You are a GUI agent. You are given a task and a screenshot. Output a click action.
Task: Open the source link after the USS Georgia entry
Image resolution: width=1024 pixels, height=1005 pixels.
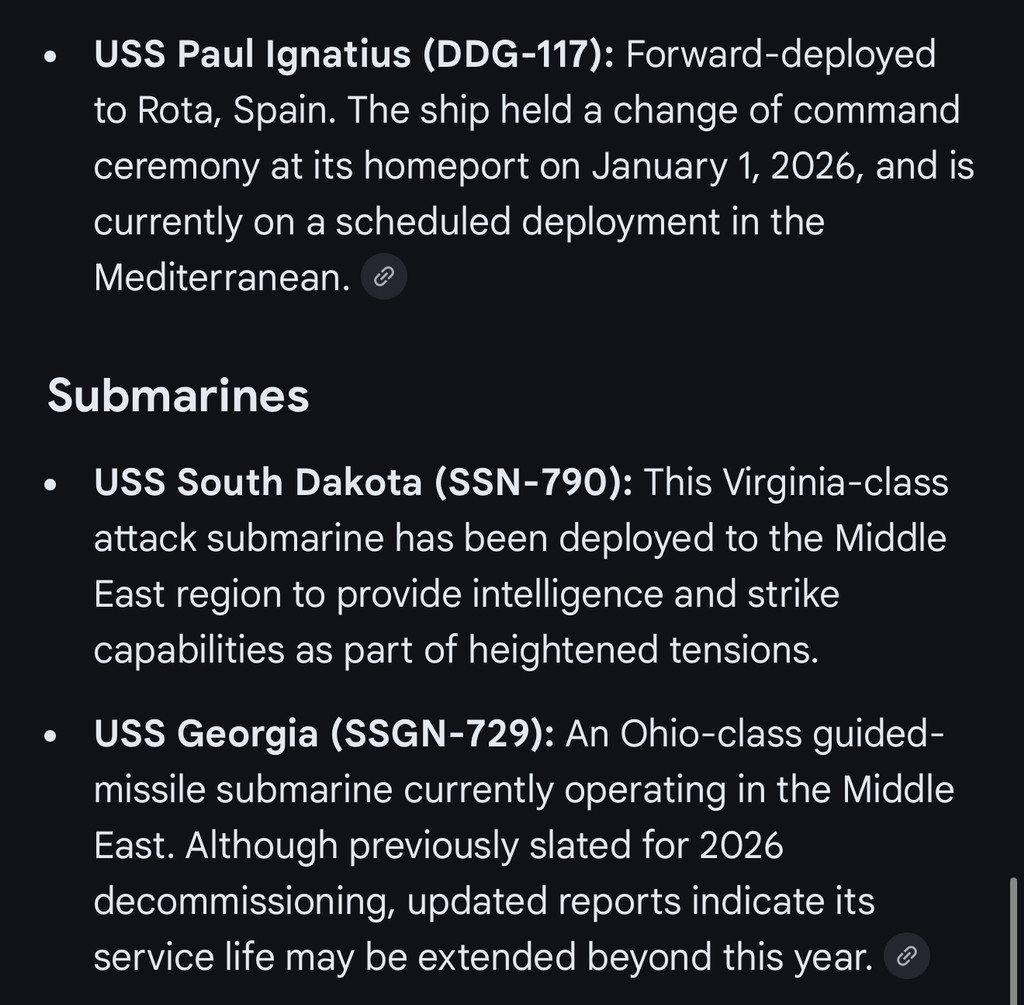[906, 957]
